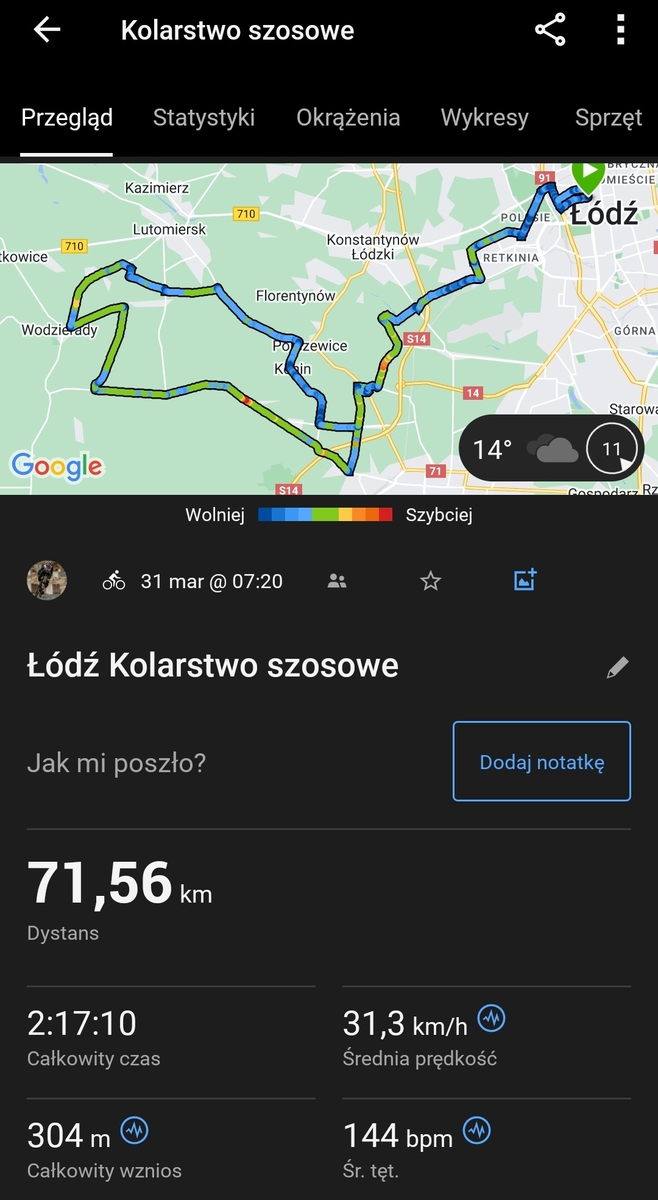
Task: Open the average heart rate insight icon
Action: click(477, 1132)
